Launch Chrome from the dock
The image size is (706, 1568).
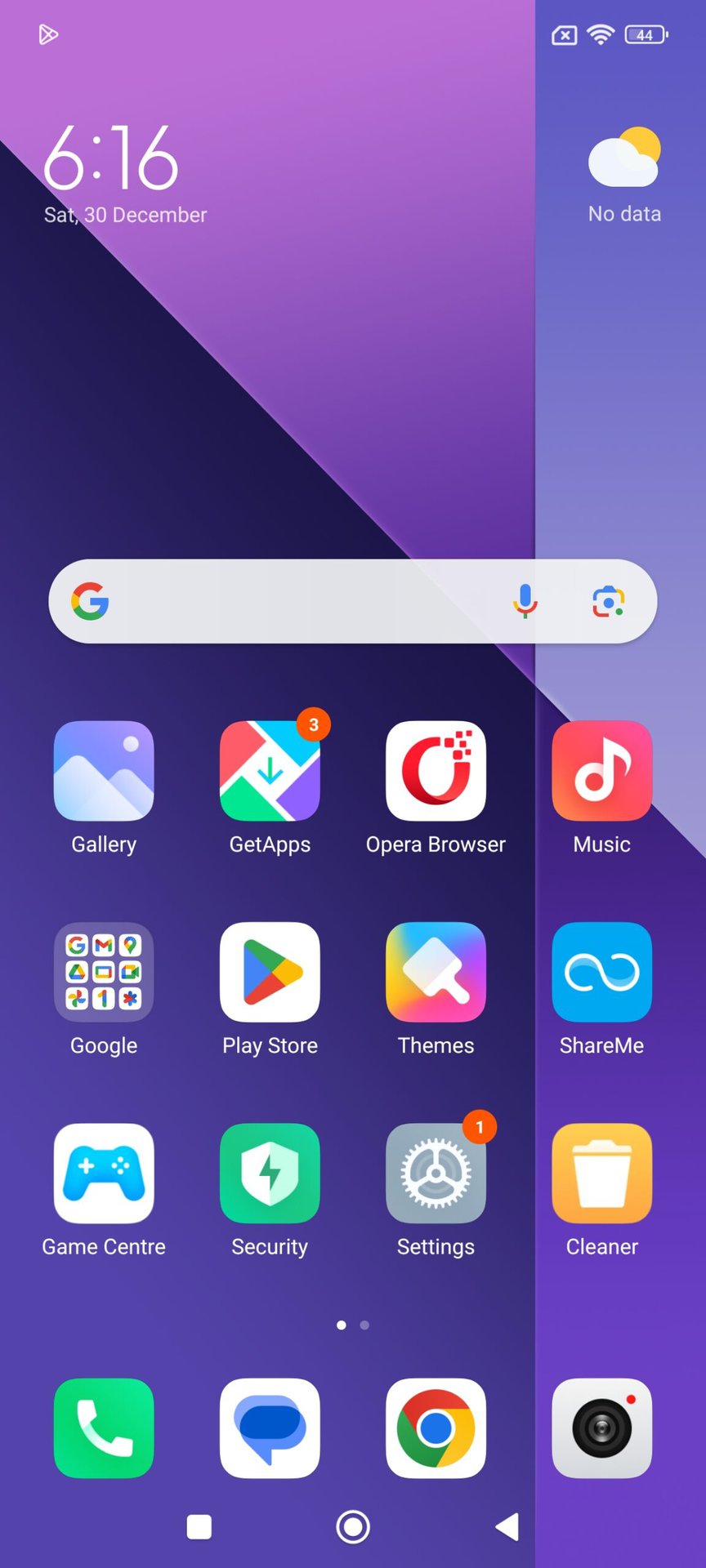point(436,1428)
